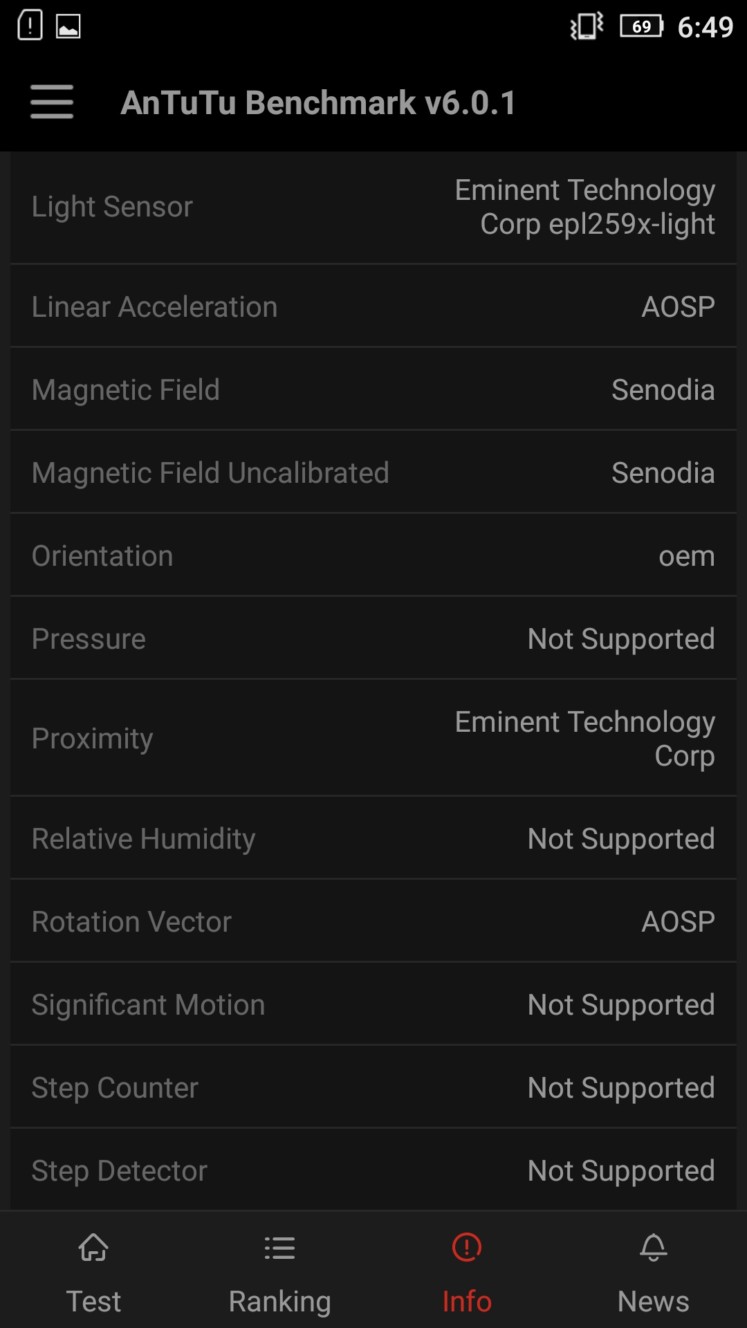Switch to the Test tab

coord(93,1272)
